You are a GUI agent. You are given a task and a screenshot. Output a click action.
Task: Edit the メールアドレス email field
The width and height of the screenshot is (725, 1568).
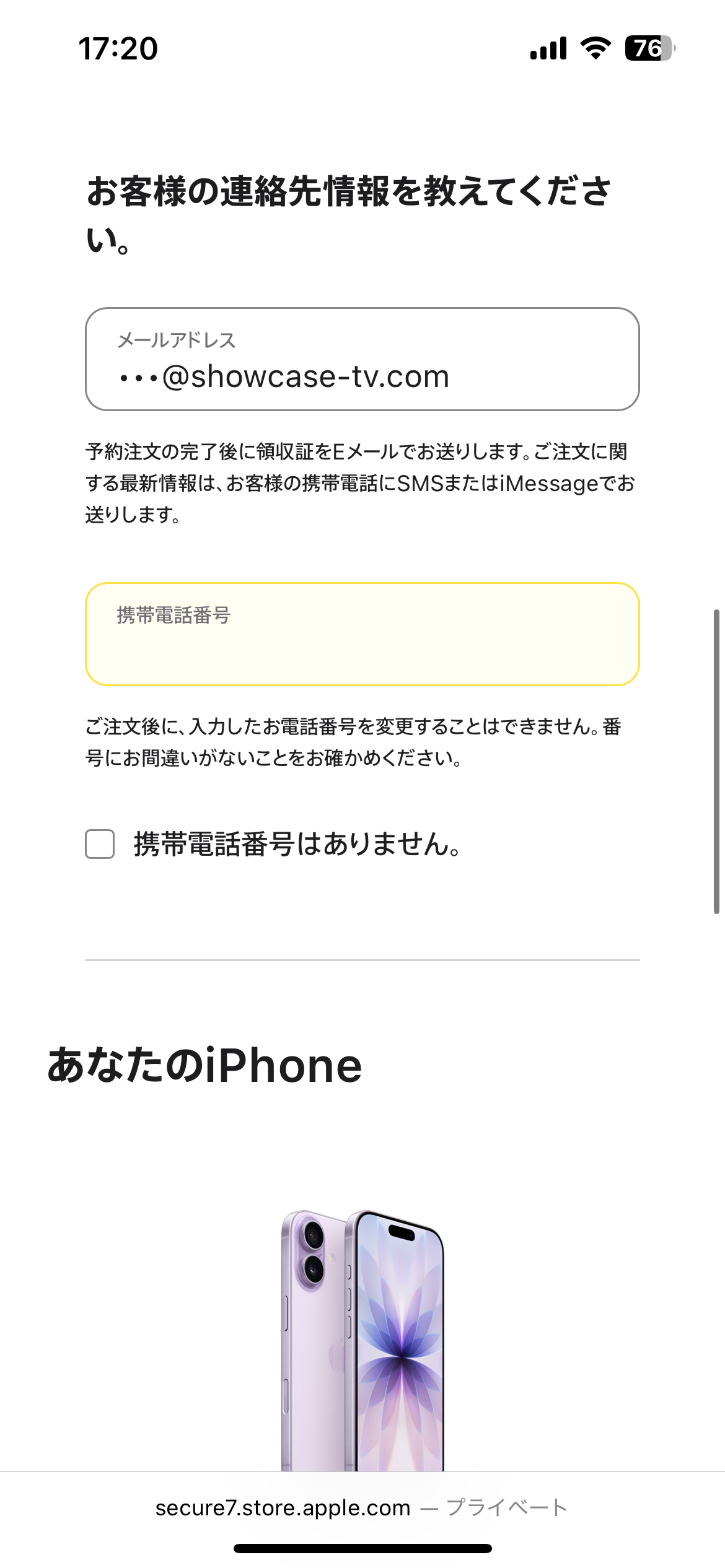click(362, 360)
